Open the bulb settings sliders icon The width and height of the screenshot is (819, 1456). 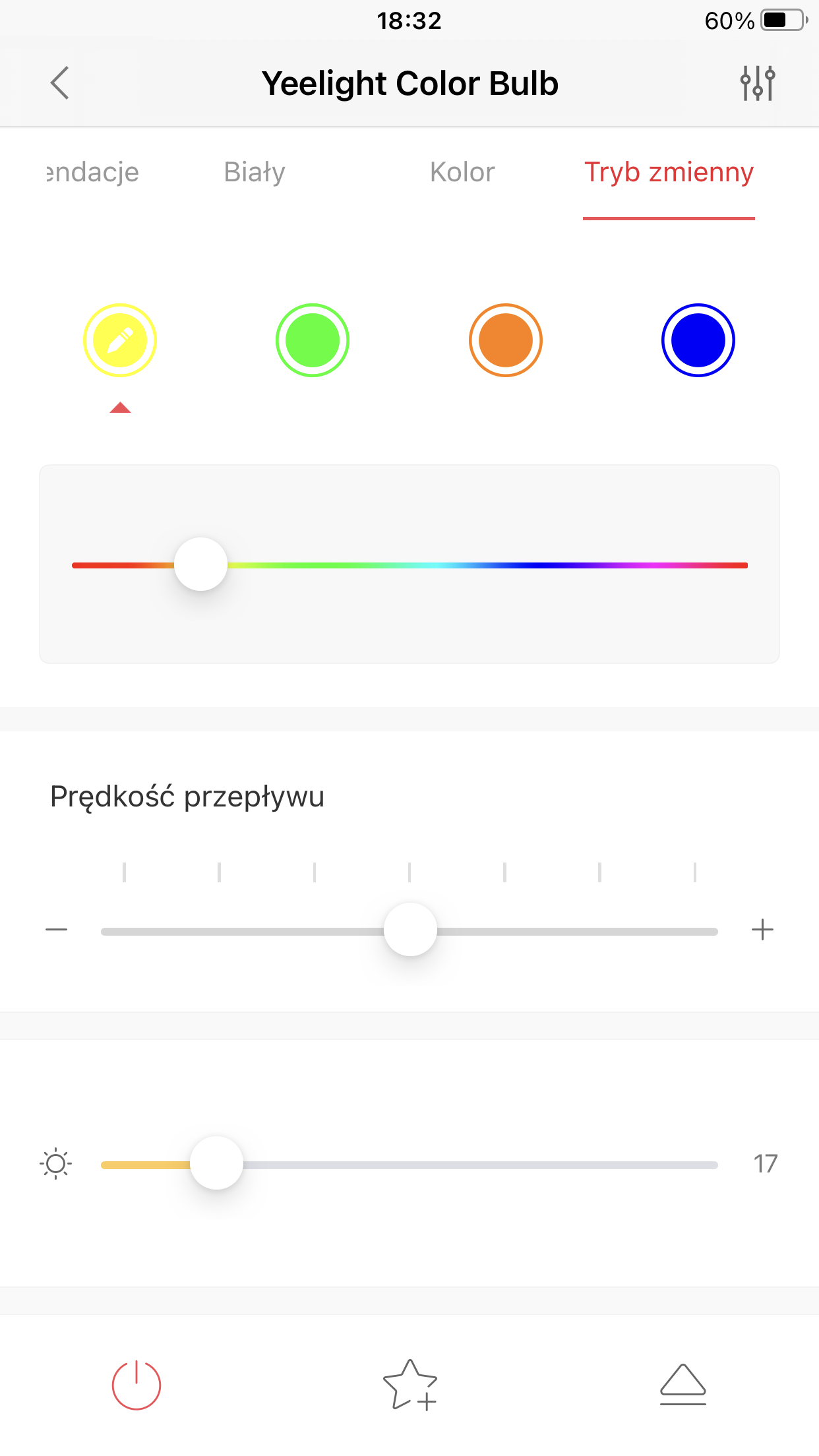pos(757,83)
